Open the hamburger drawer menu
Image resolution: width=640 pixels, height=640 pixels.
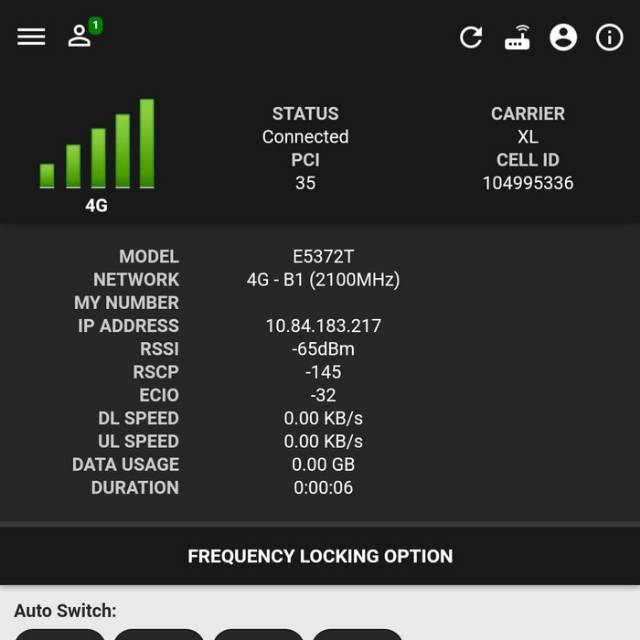[31, 37]
